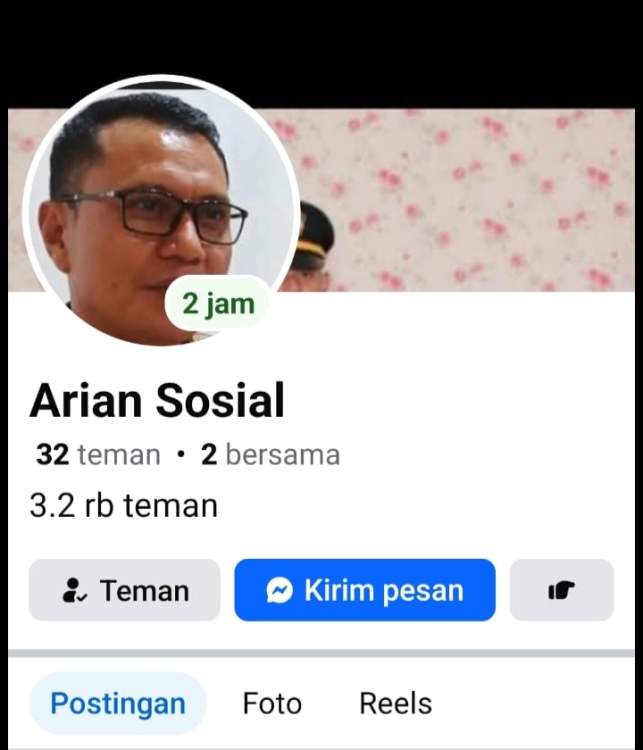Image resolution: width=643 pixels, height=750 pixels.
Task: Tap the pointing hand poke button
Action: click(562, 590)
